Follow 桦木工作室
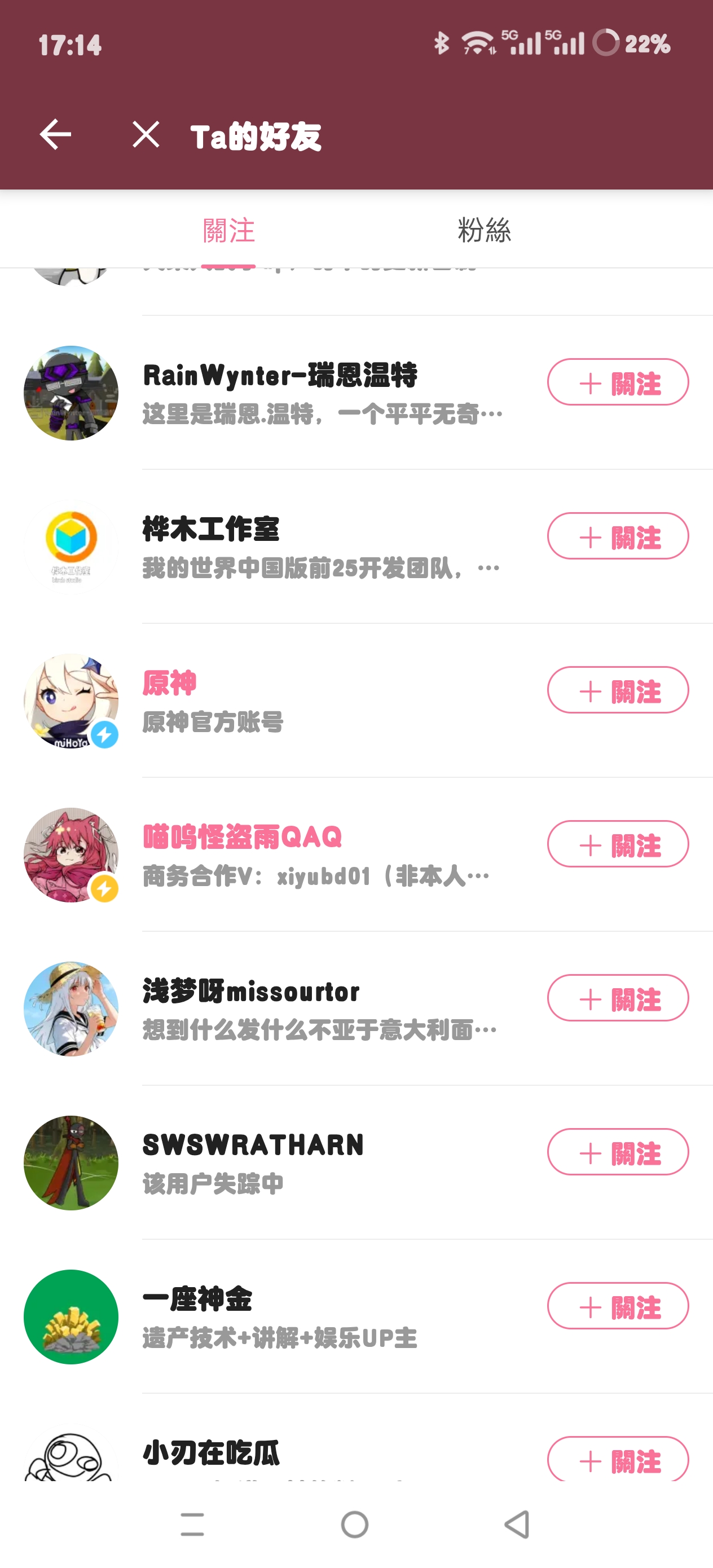713x1568 pixels. [x=618, y=536]
